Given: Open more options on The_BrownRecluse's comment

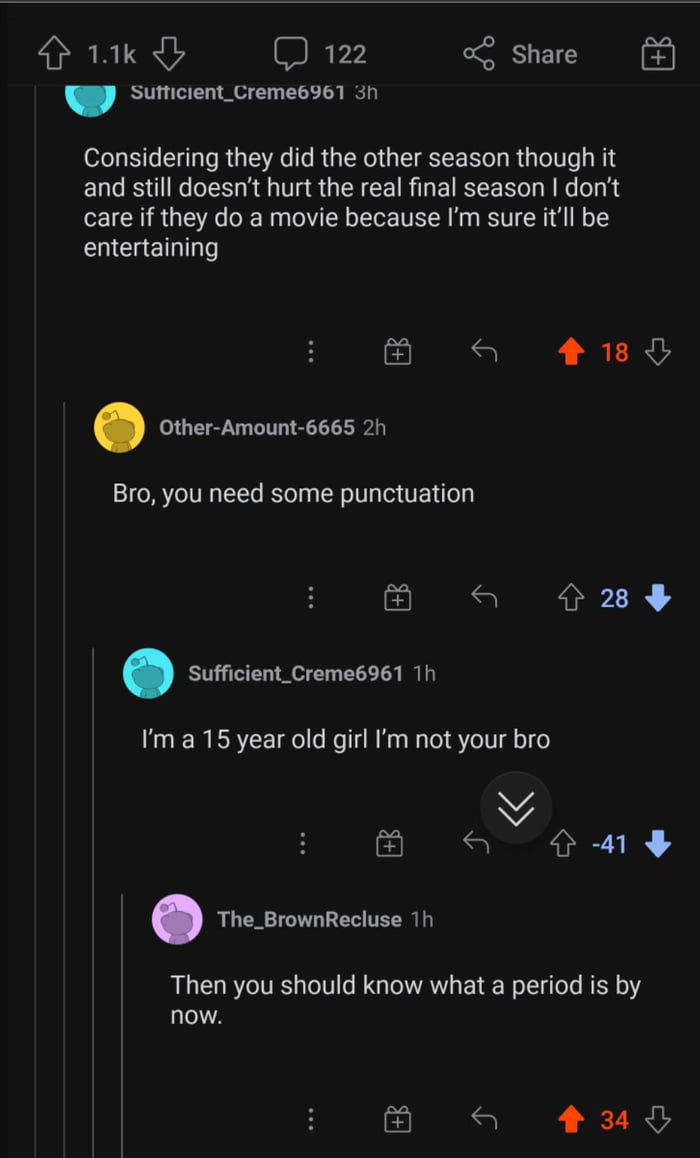Looking at the screenshot, I should 311,1120.
